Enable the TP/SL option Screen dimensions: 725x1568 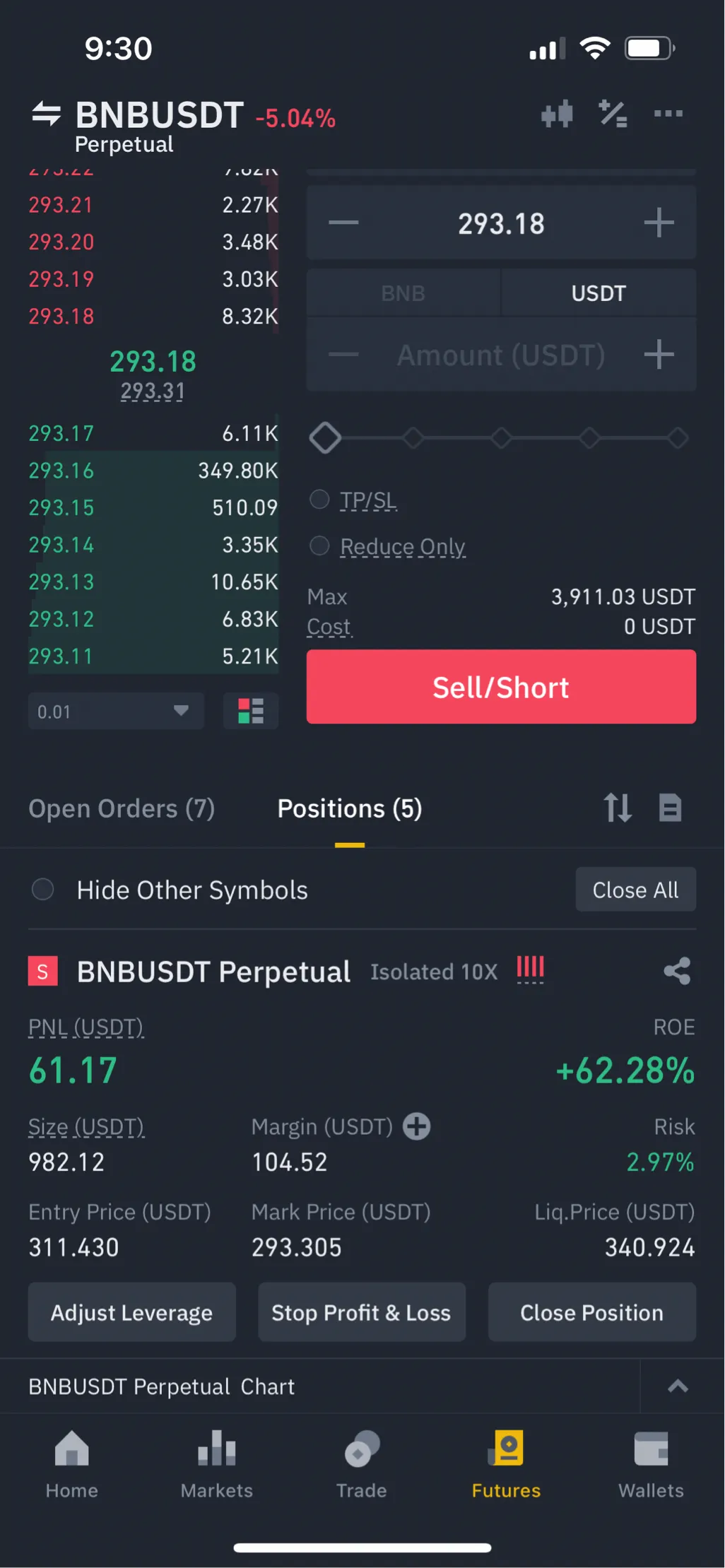pos(320,500)
